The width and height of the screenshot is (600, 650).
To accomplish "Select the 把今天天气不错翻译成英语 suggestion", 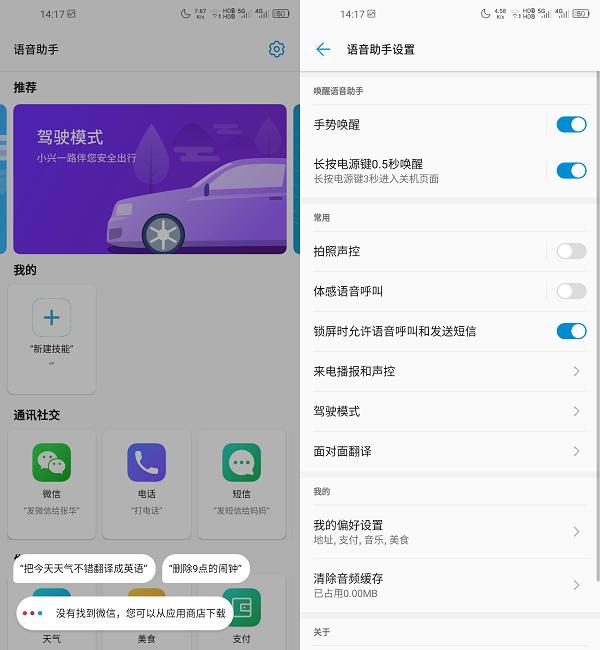I will pyautogui.click(x=85, y=568).
